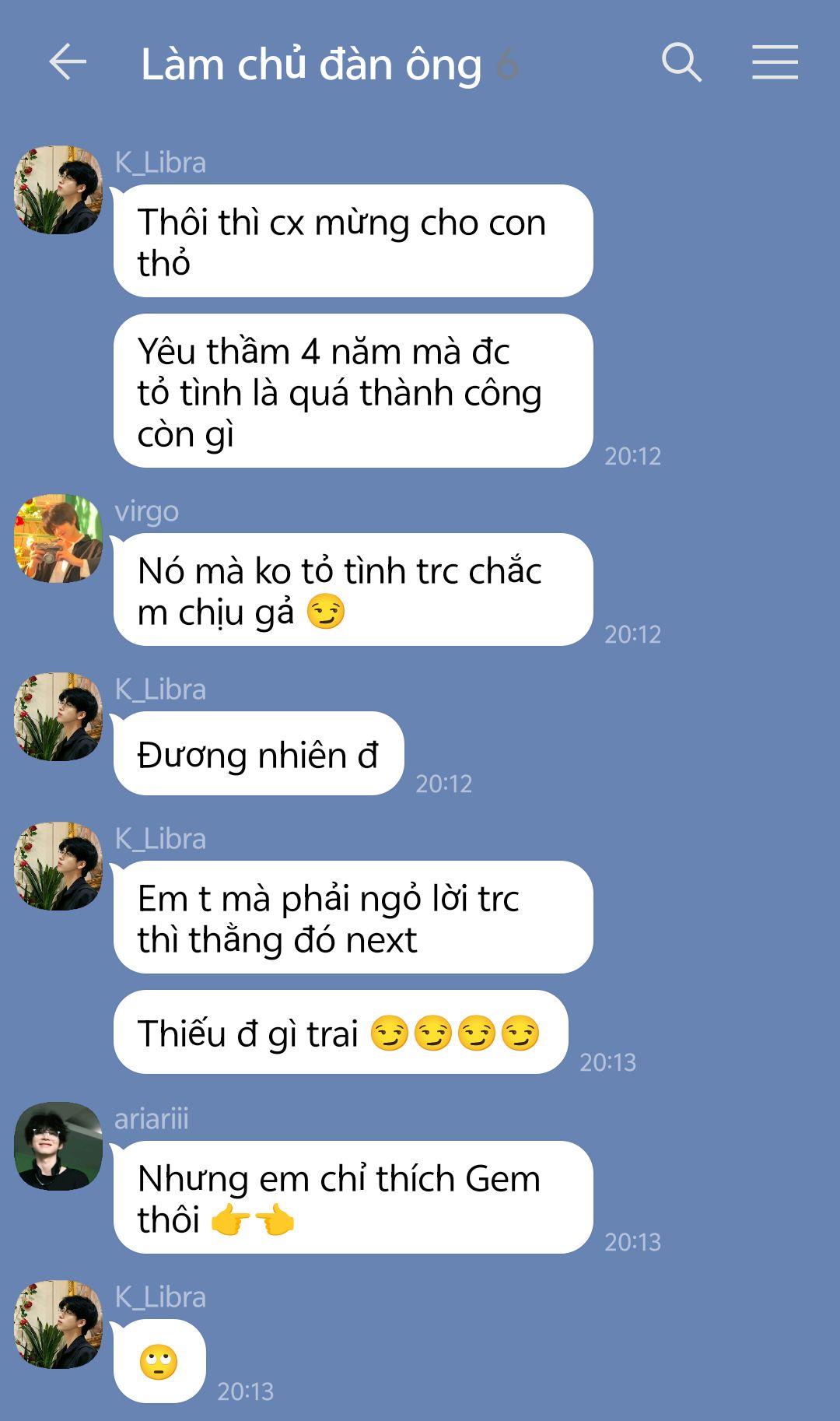The height and width of the screenshot is (1421, 840).
Task: Search within the Làm chủ đàn ông chat
Action: 681,62
